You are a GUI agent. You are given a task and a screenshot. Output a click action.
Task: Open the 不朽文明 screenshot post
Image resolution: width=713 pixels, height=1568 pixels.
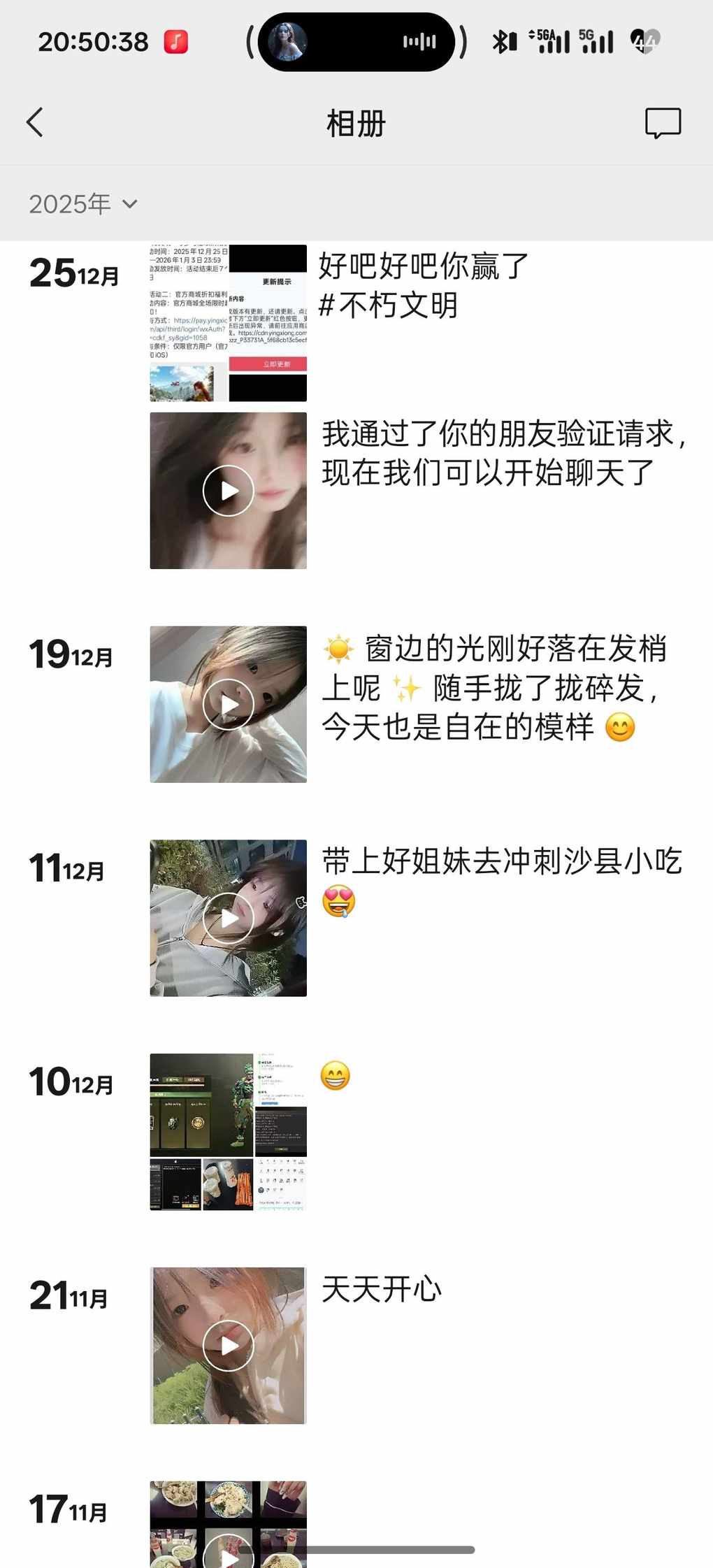pos(228,322)
